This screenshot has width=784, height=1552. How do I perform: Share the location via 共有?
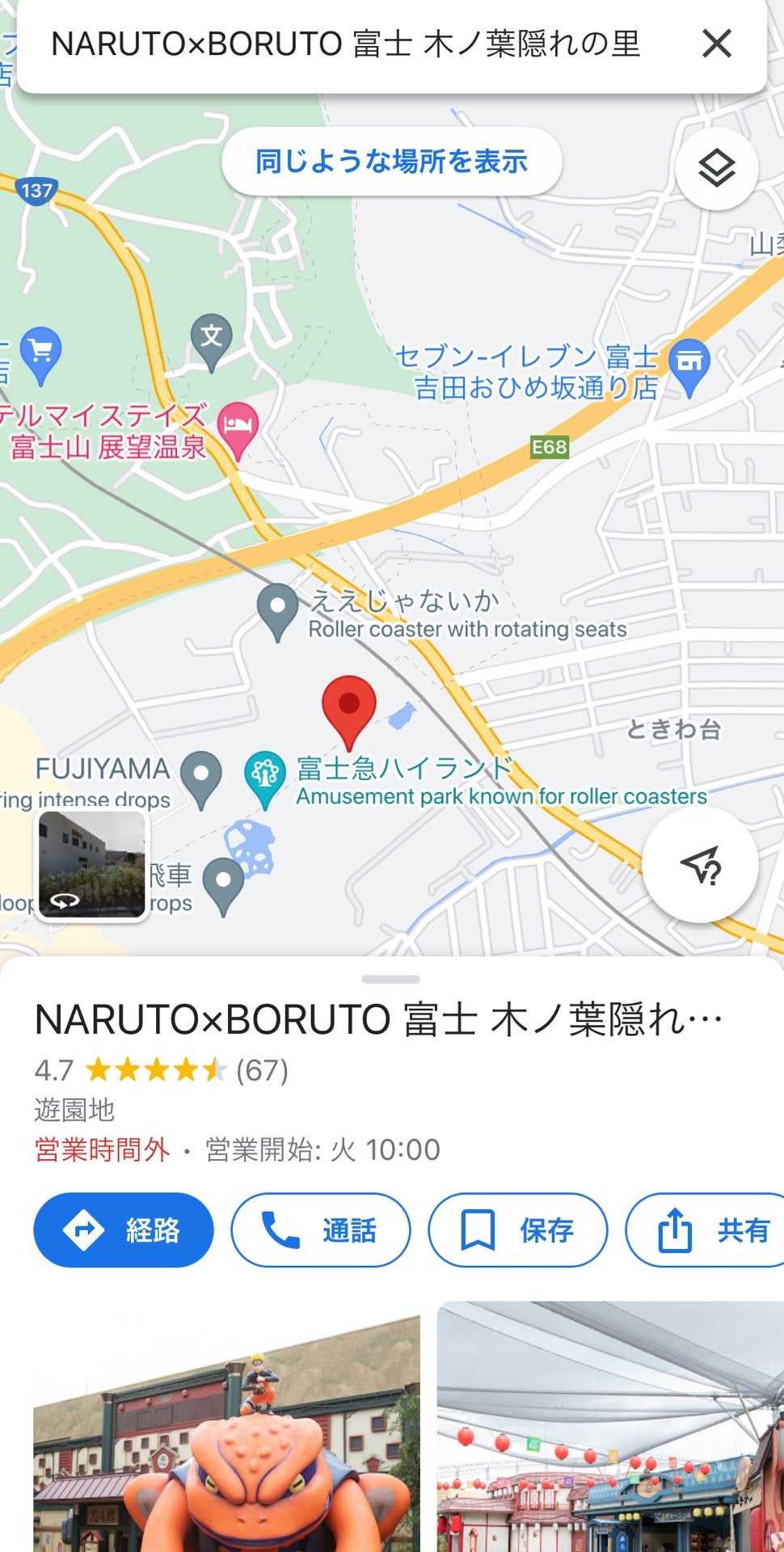coord(714,1229)
